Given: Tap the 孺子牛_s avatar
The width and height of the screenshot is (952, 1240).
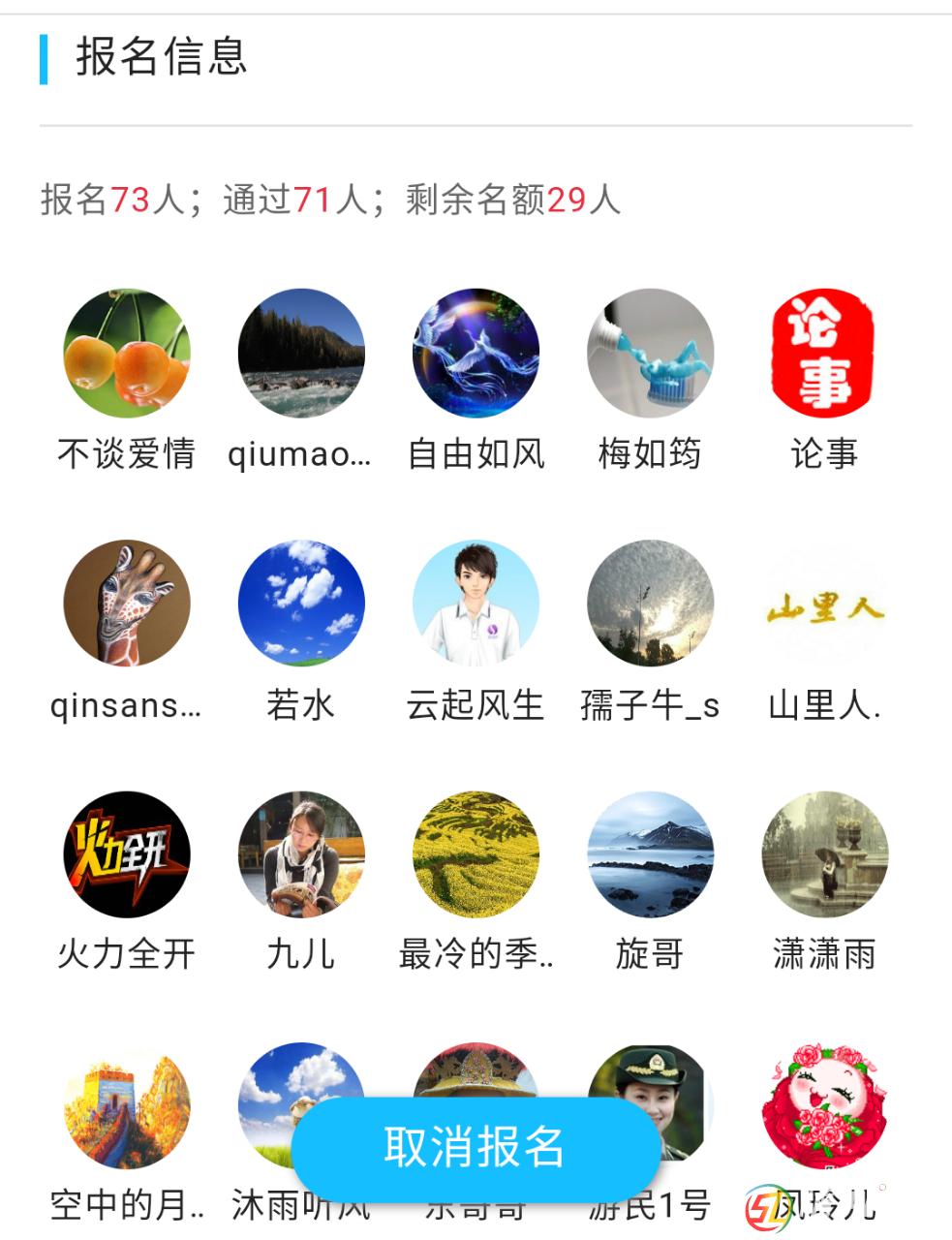Looking at the screenshot, I should coord(650,604).
